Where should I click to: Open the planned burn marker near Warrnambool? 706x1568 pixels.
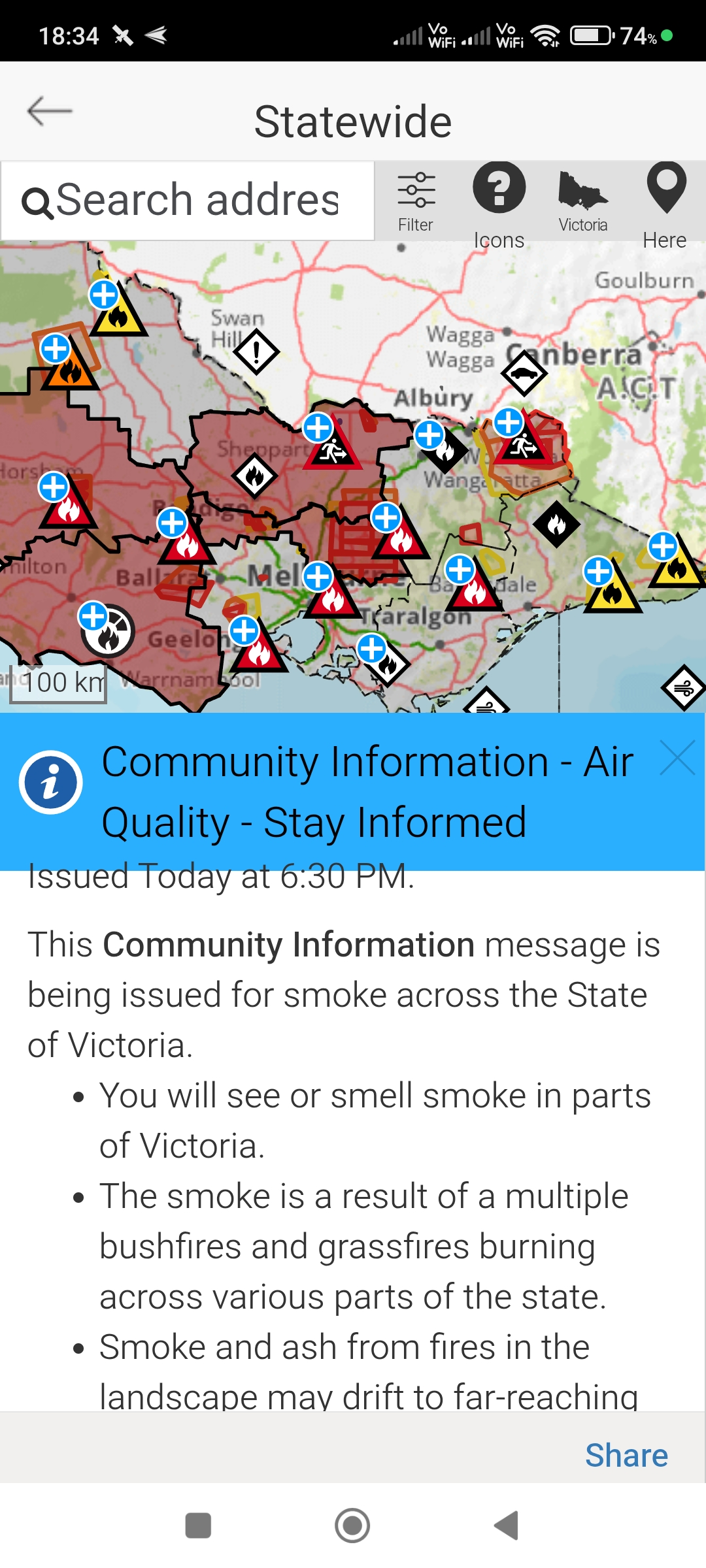pos(109,632)
